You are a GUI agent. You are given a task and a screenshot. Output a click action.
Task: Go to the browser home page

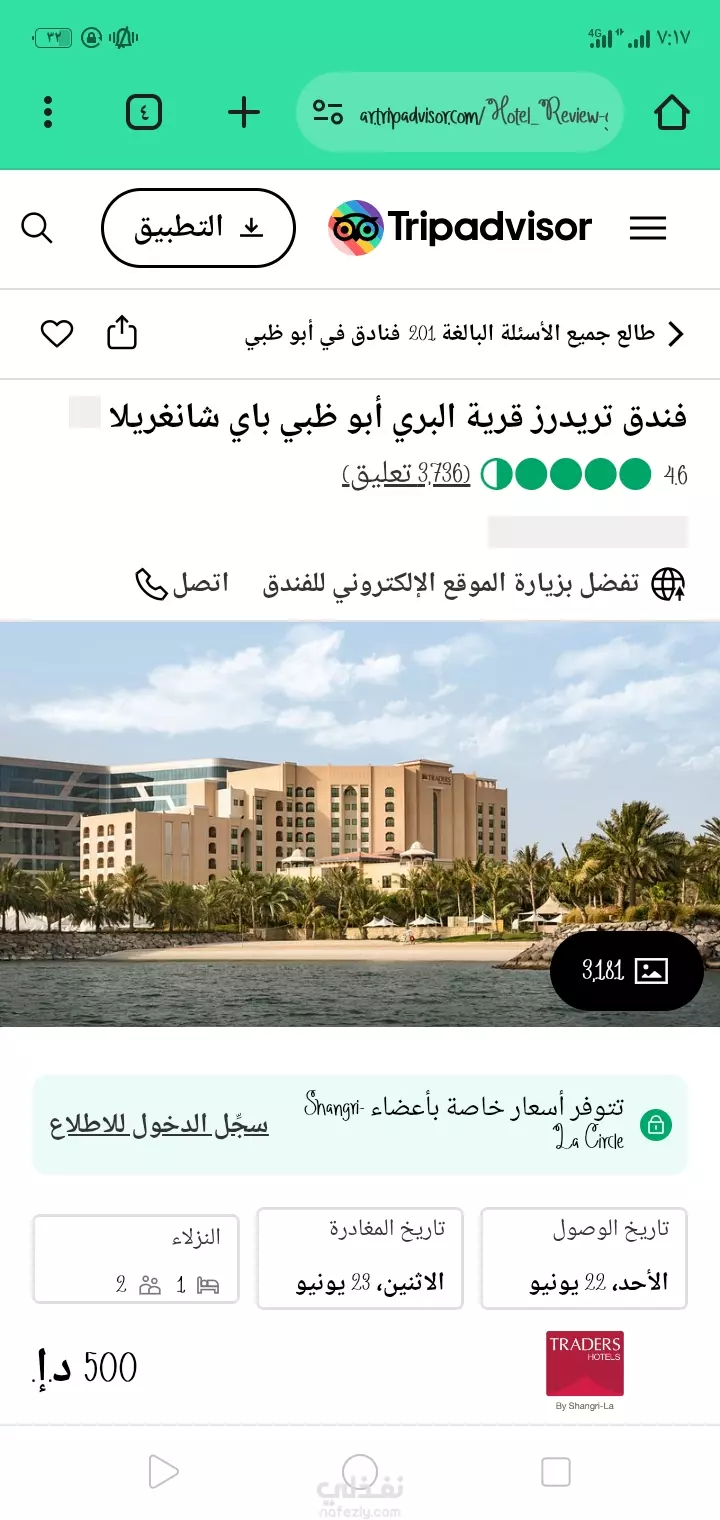[x=672, y=112]
